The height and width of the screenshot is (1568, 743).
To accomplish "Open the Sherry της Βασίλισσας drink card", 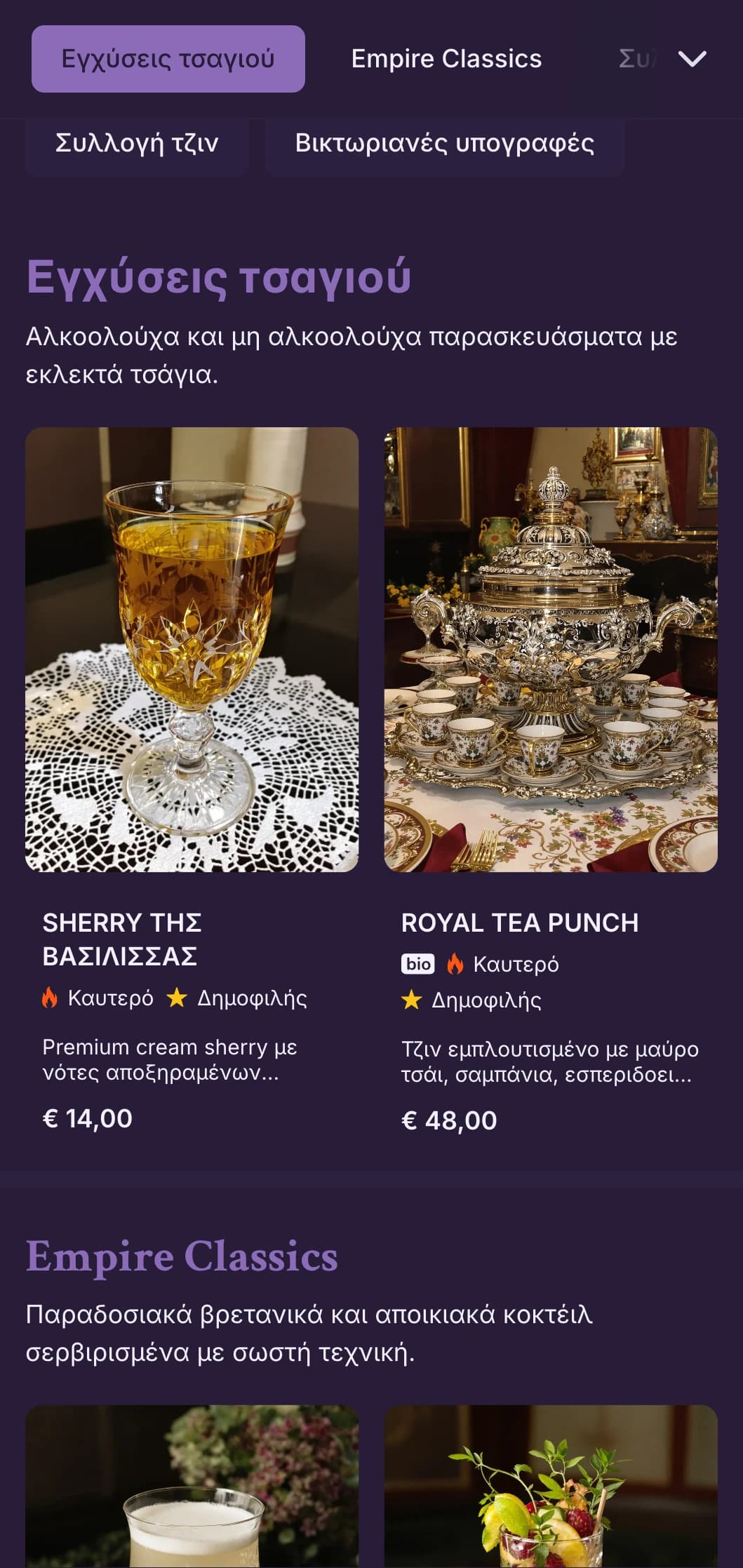I will tap(192, 779).
